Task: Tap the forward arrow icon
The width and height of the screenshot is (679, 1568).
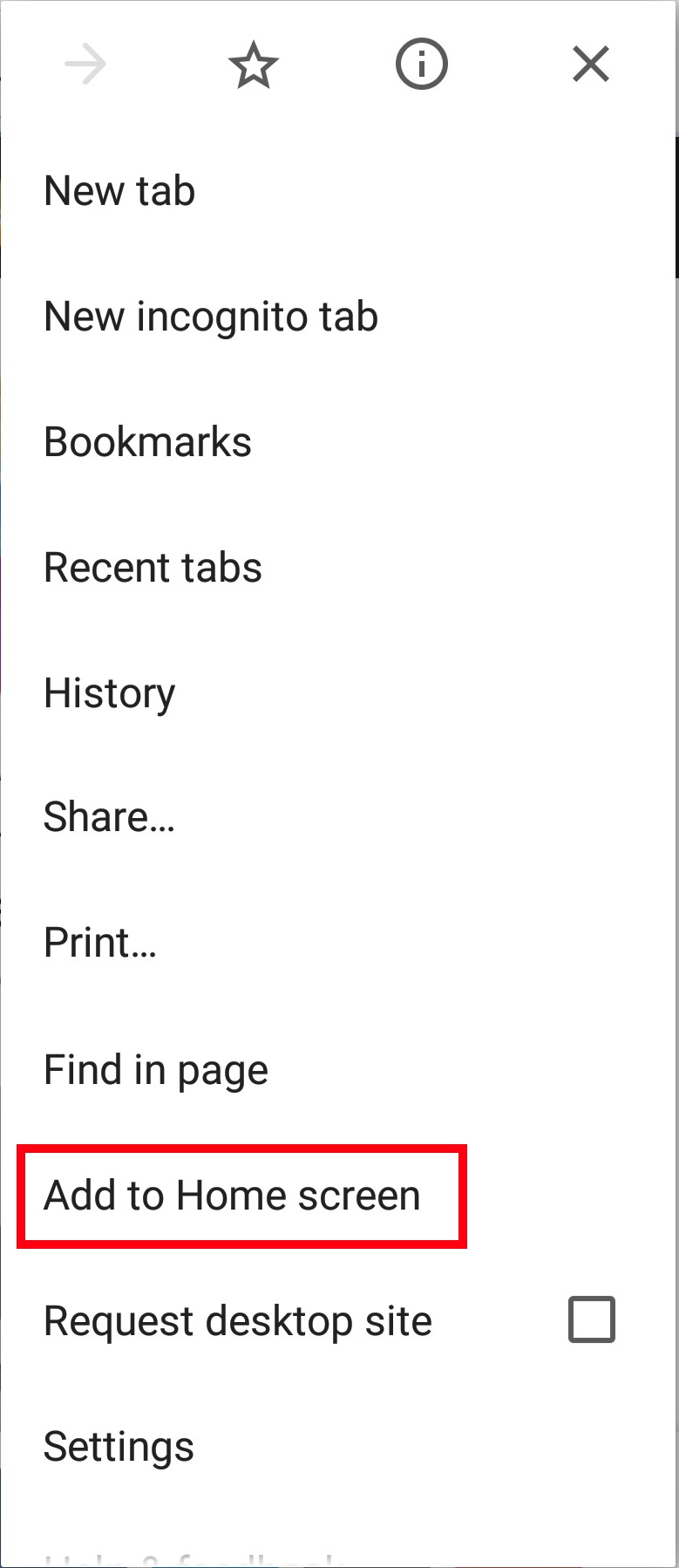Action: [x=85, y=65]
